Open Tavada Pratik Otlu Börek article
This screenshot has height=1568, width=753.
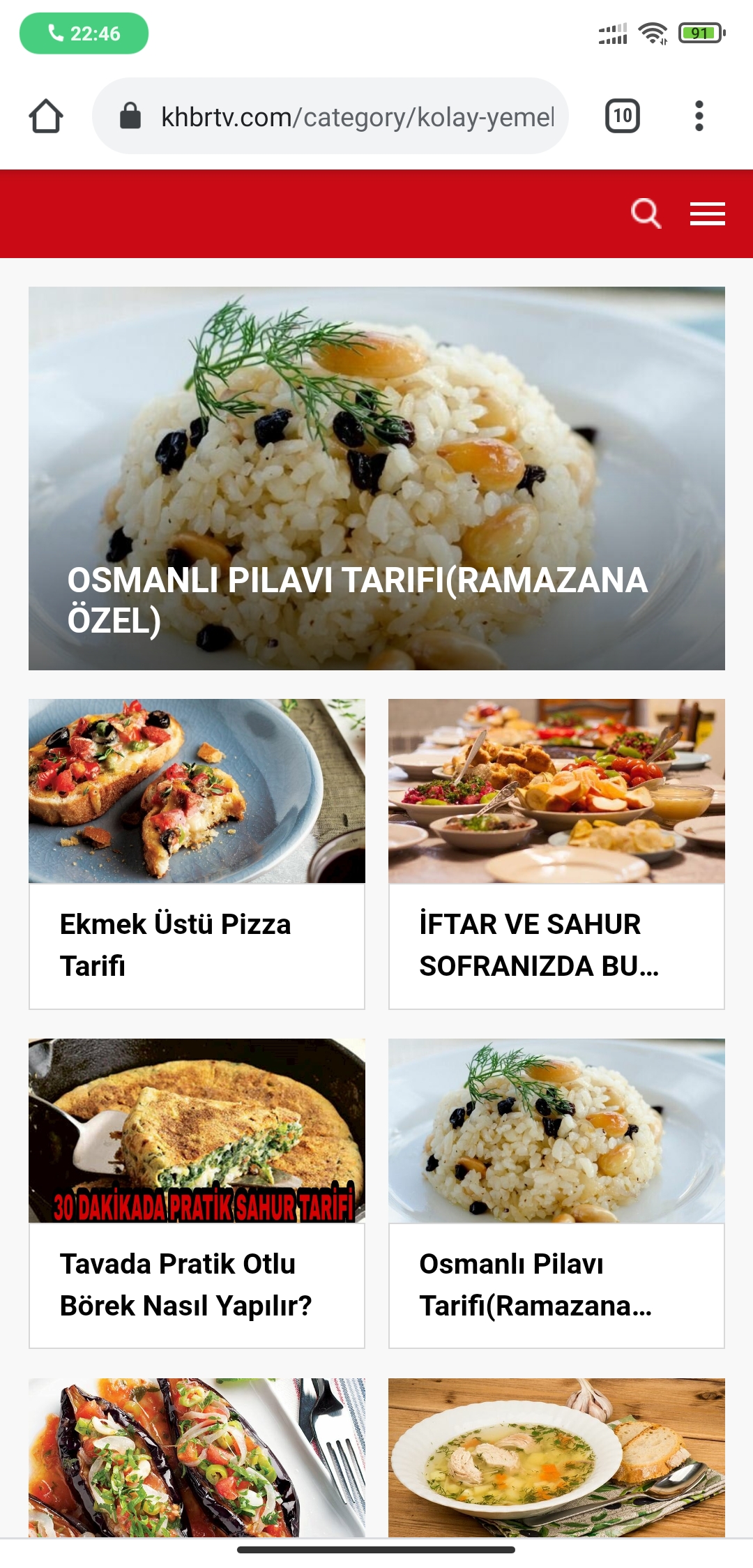pyautogui.click(x=197, y=1193)
